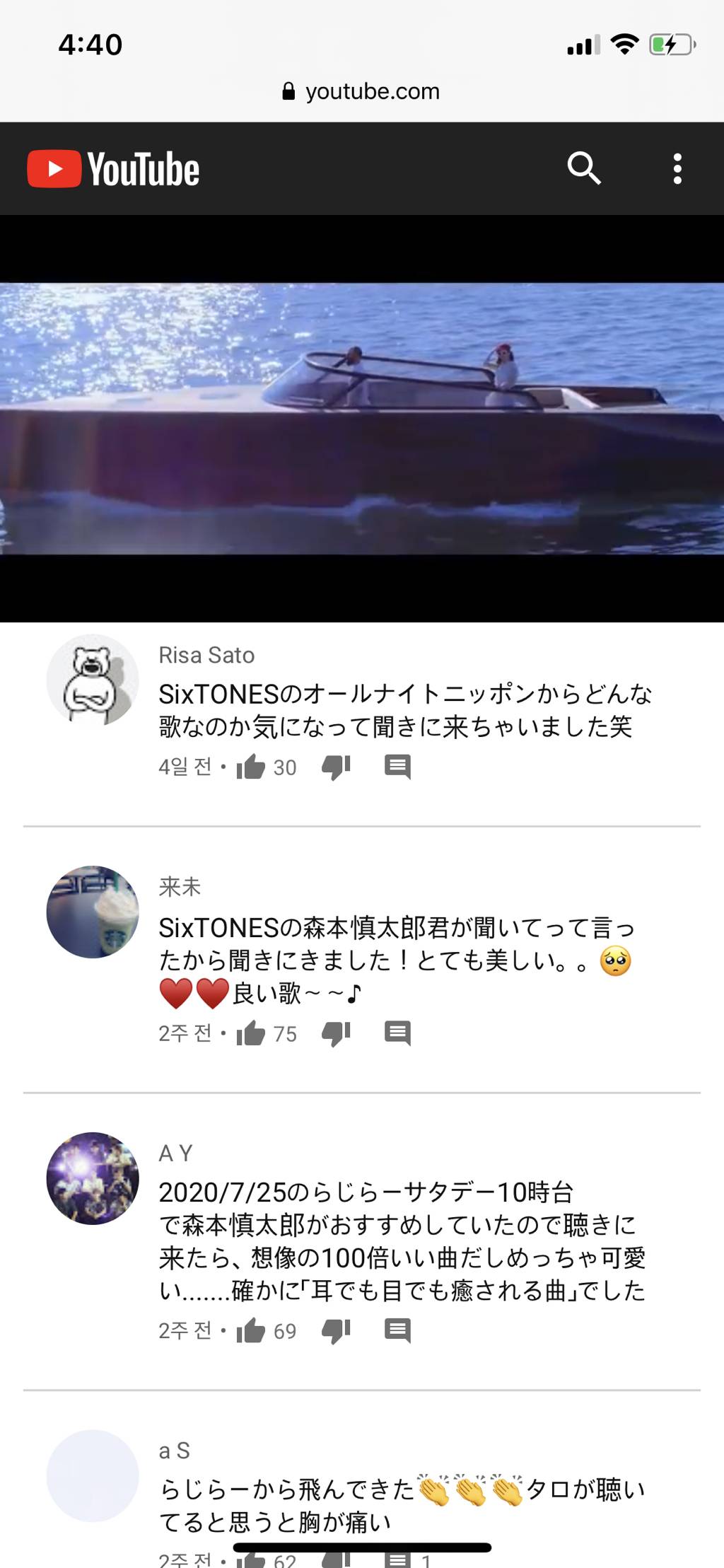This screenshot has height=1568, width=724.
Task: Reply to 来未's comment
Action: pos(397,1033)
